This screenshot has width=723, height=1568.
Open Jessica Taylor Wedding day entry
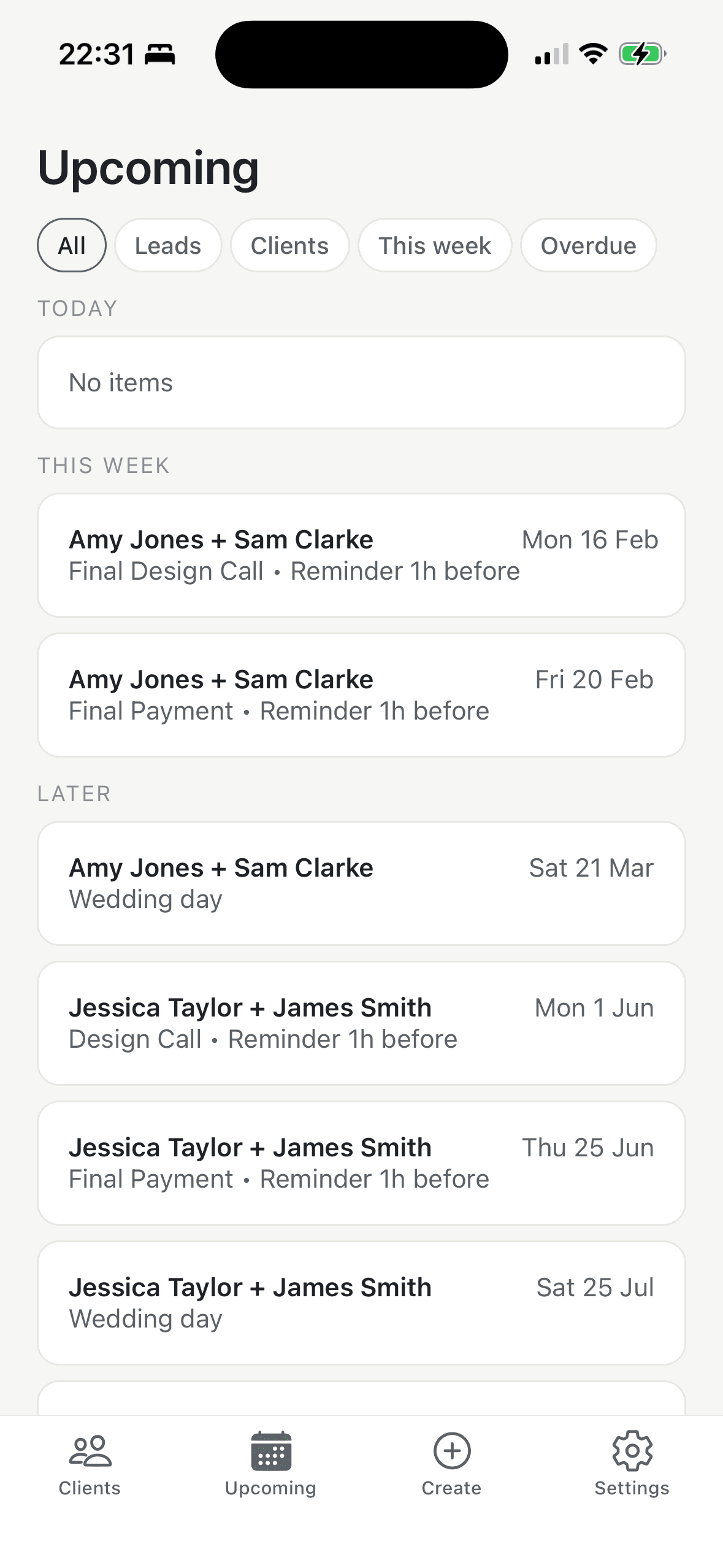[361, 1302]
